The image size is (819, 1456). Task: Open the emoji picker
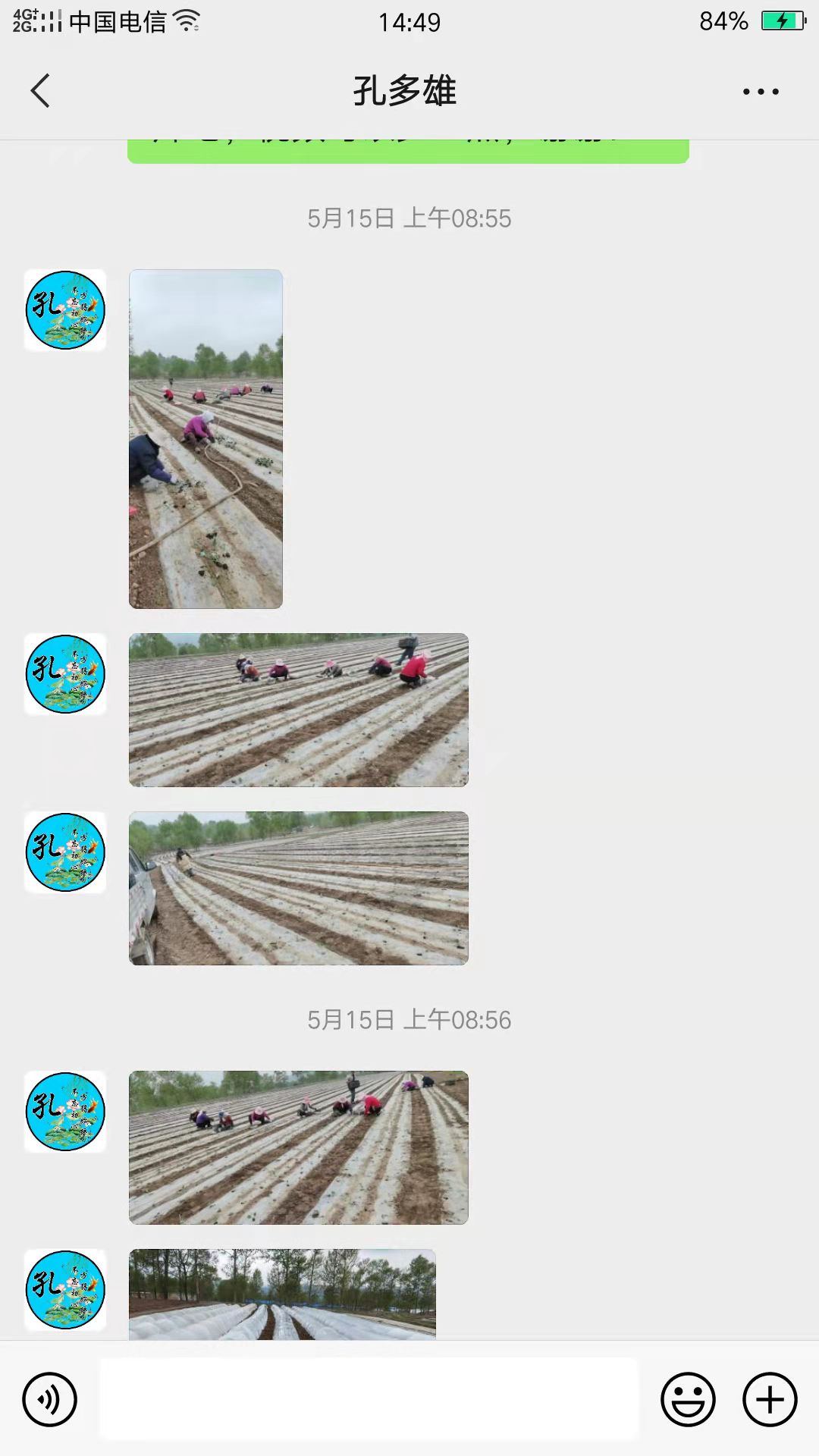(x=688, y=1399)
